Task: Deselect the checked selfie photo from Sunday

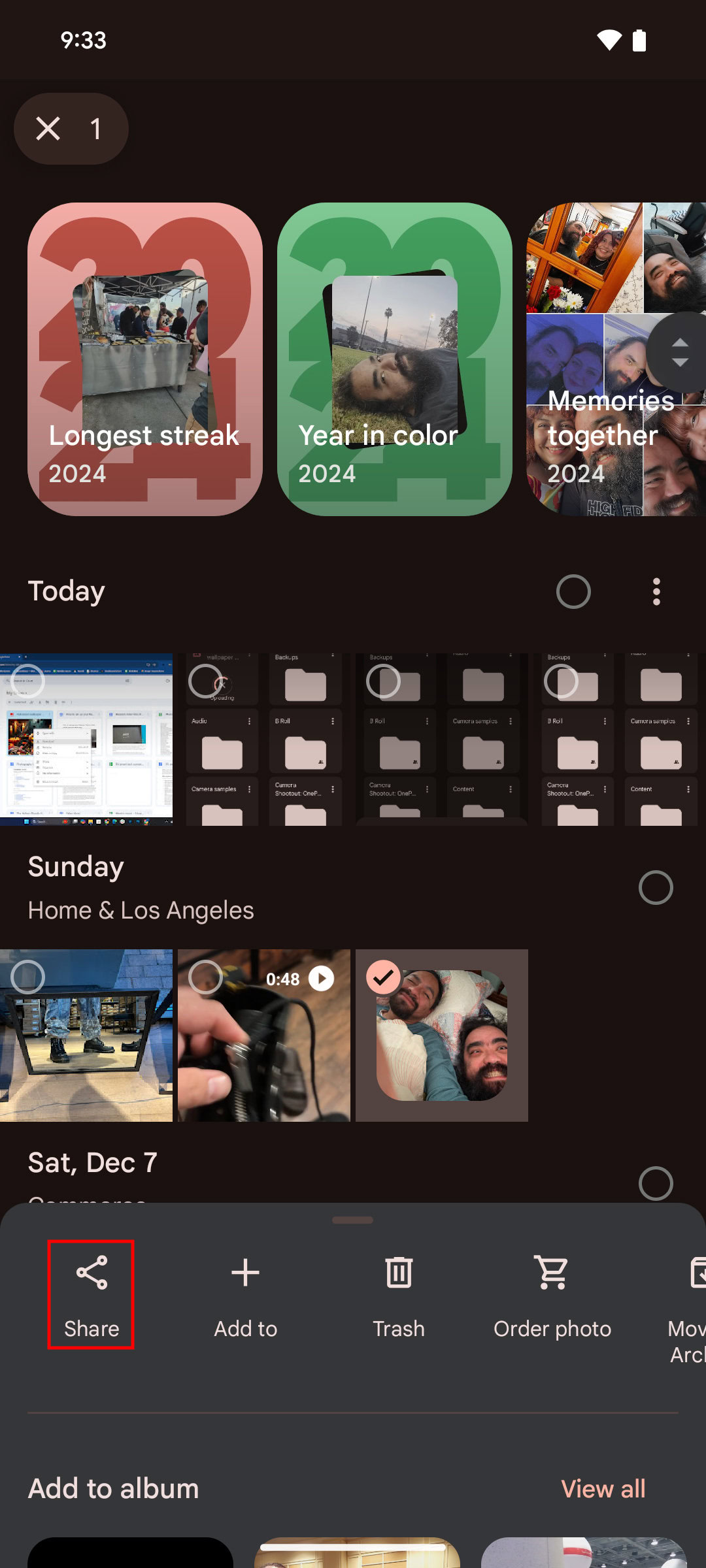Action: (383, 977)
